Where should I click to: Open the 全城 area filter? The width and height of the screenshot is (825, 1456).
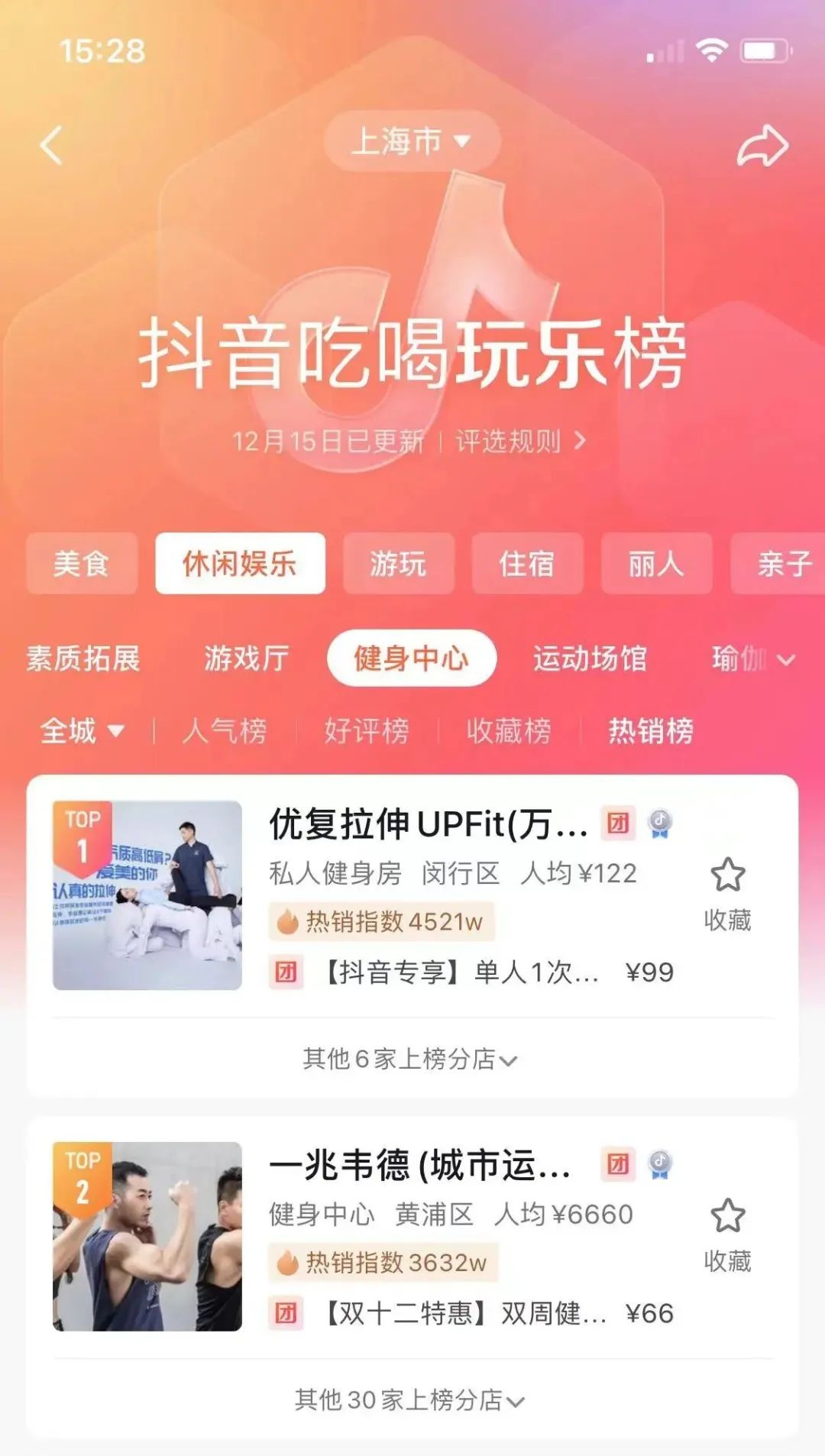[82, 731]
